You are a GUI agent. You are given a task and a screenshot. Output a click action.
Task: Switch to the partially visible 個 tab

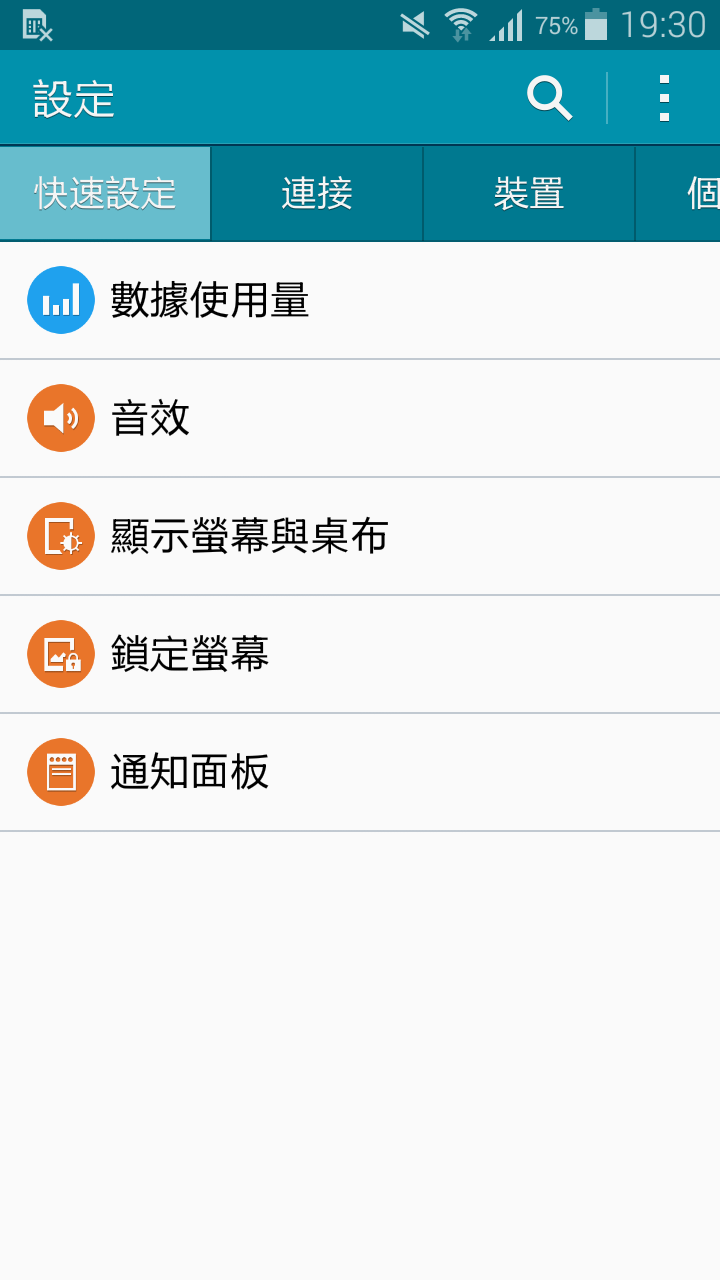coord(679,193)
